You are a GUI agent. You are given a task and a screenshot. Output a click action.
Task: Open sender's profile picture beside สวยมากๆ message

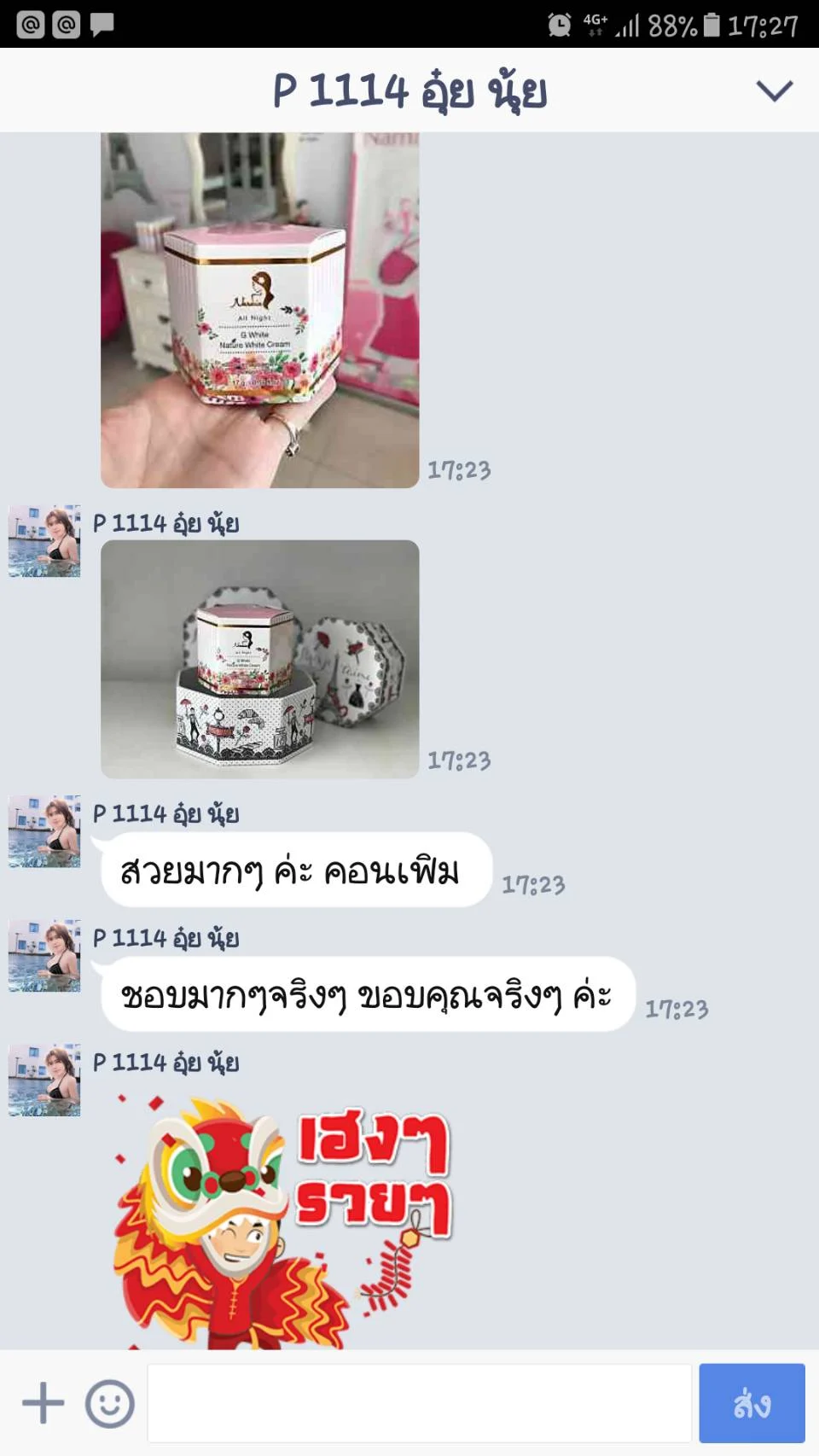point(44,831)
